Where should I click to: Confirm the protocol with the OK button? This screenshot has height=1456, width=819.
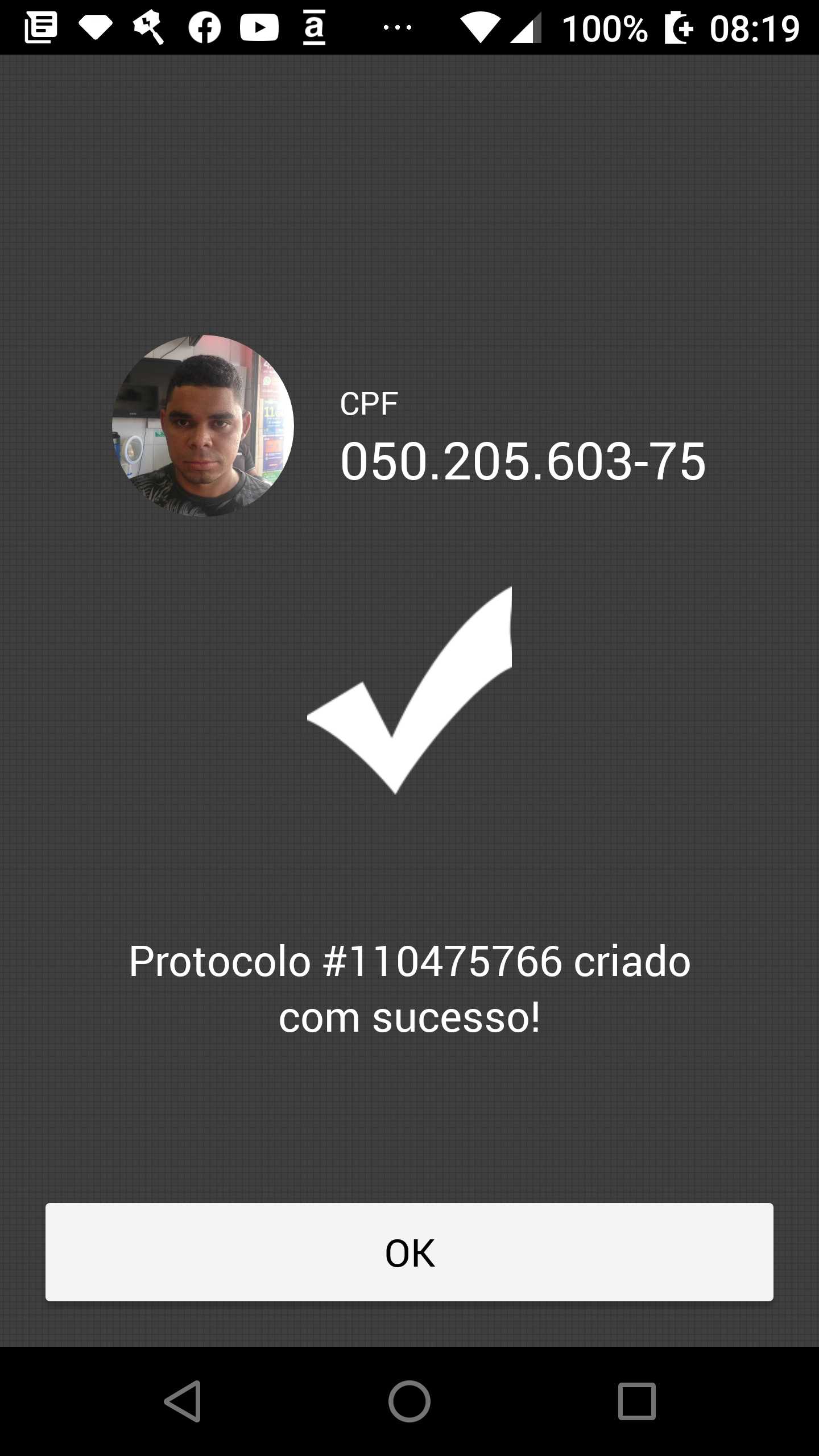[x=409, y=1252]
